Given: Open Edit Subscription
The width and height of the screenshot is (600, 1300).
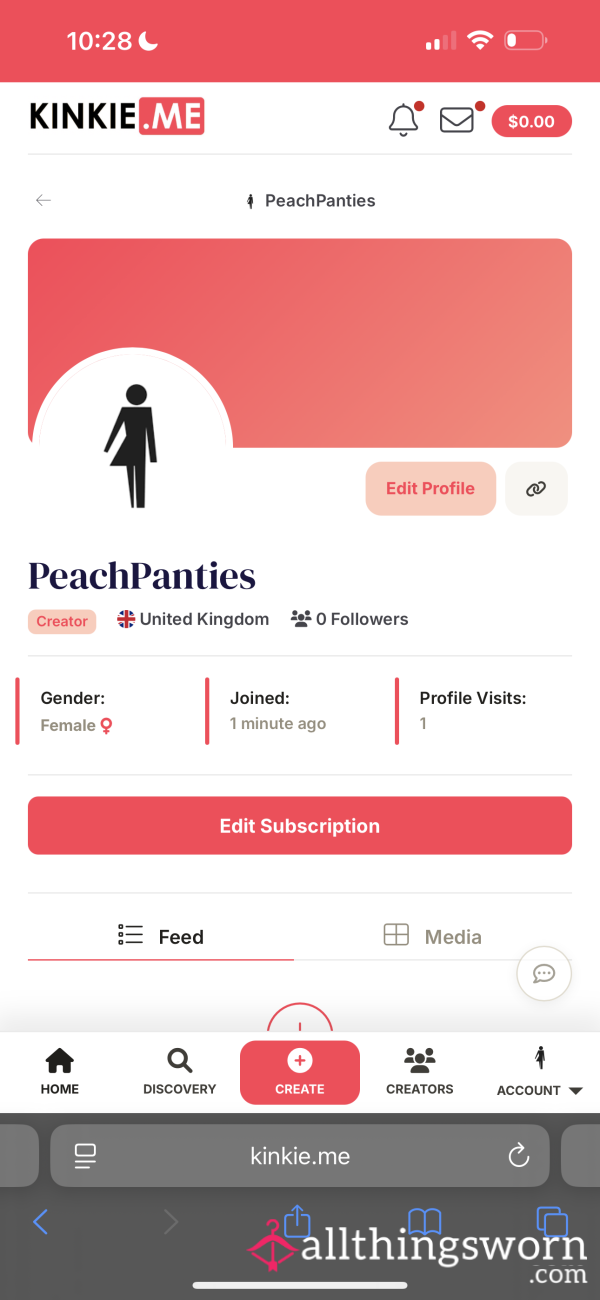Looking at the screenshot, I should point(300,826).
